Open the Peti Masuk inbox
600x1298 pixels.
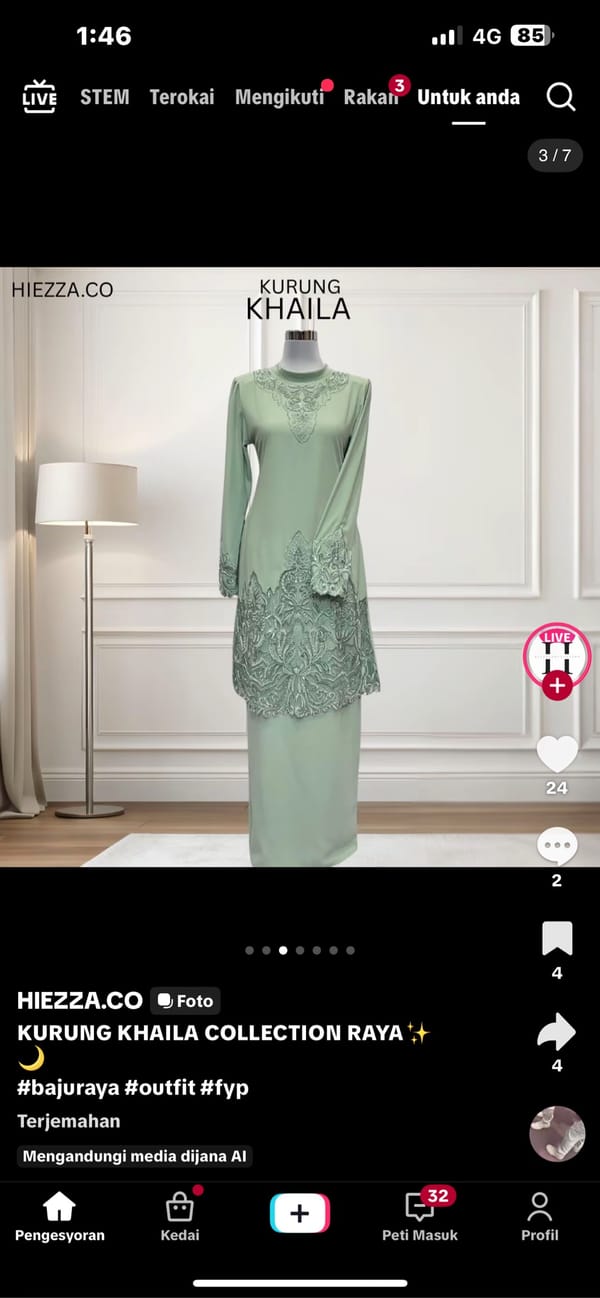420,1215
